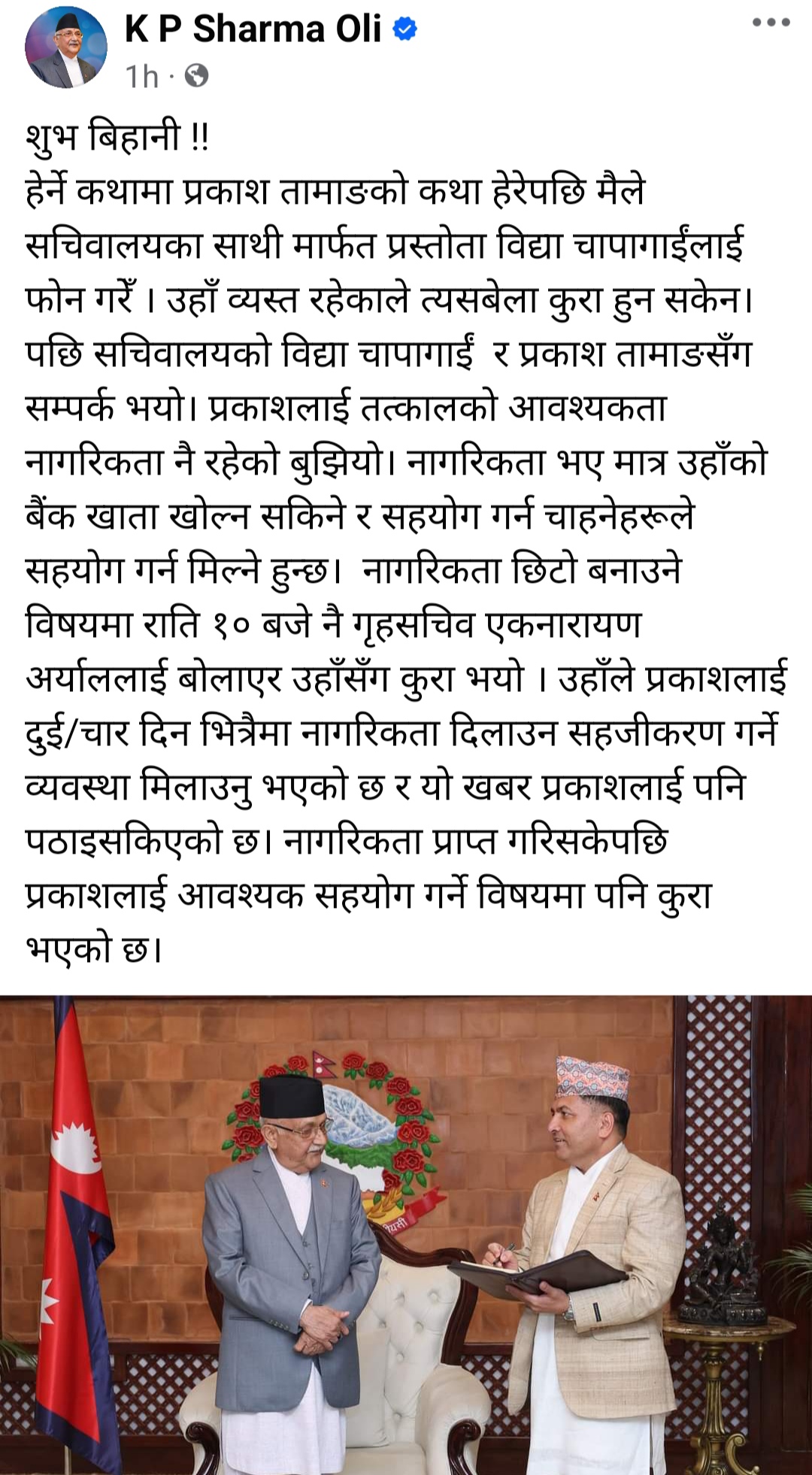View the post's public audience globe icon
Image resolution: width=812 pixels, height=1475 pixels.
196,76
